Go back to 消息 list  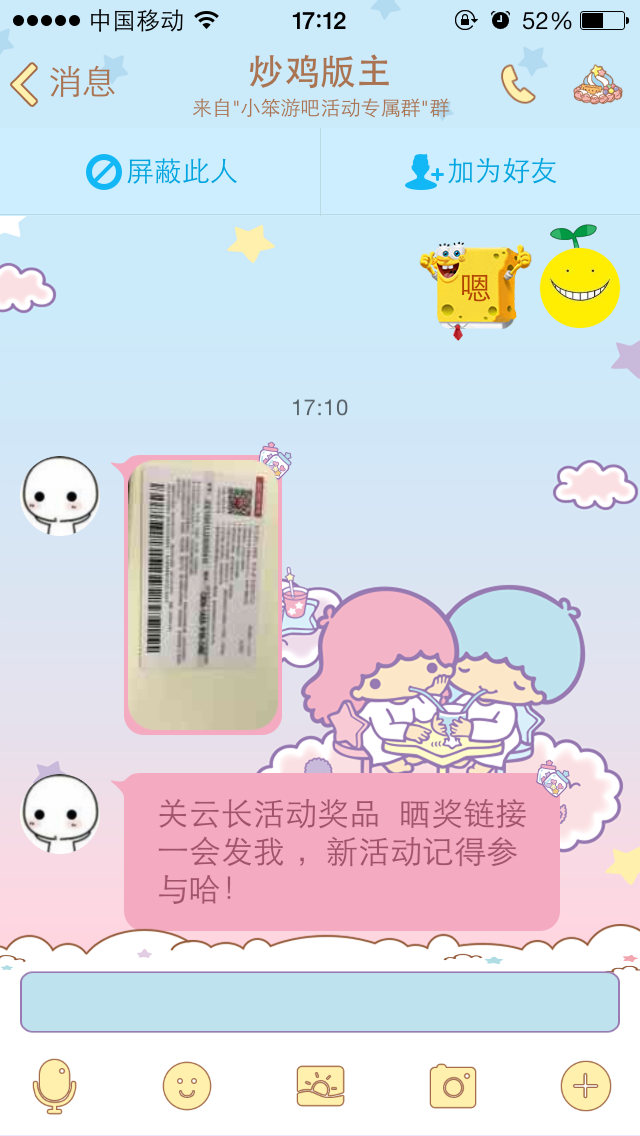click(62, 83)
